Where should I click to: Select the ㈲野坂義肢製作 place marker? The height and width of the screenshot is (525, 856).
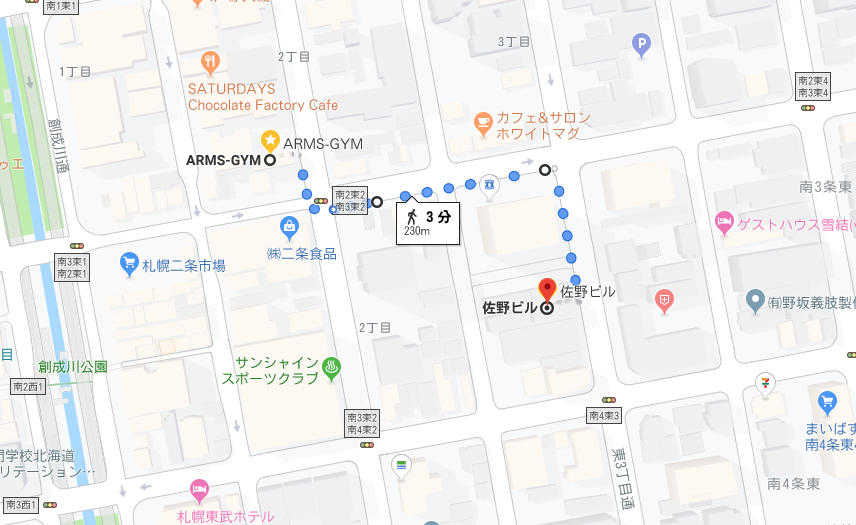(756, 300)
